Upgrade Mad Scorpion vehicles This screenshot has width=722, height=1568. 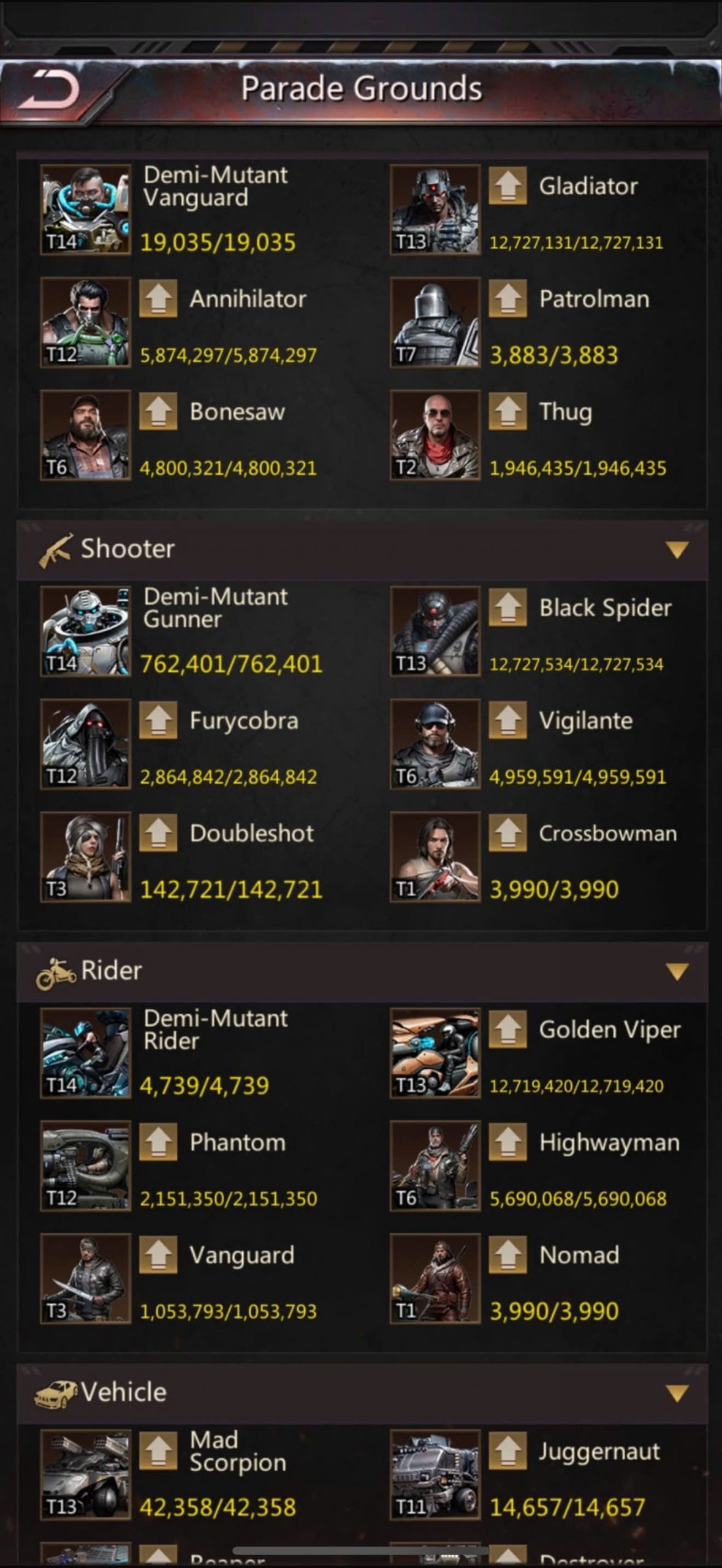click(158, 1450)
